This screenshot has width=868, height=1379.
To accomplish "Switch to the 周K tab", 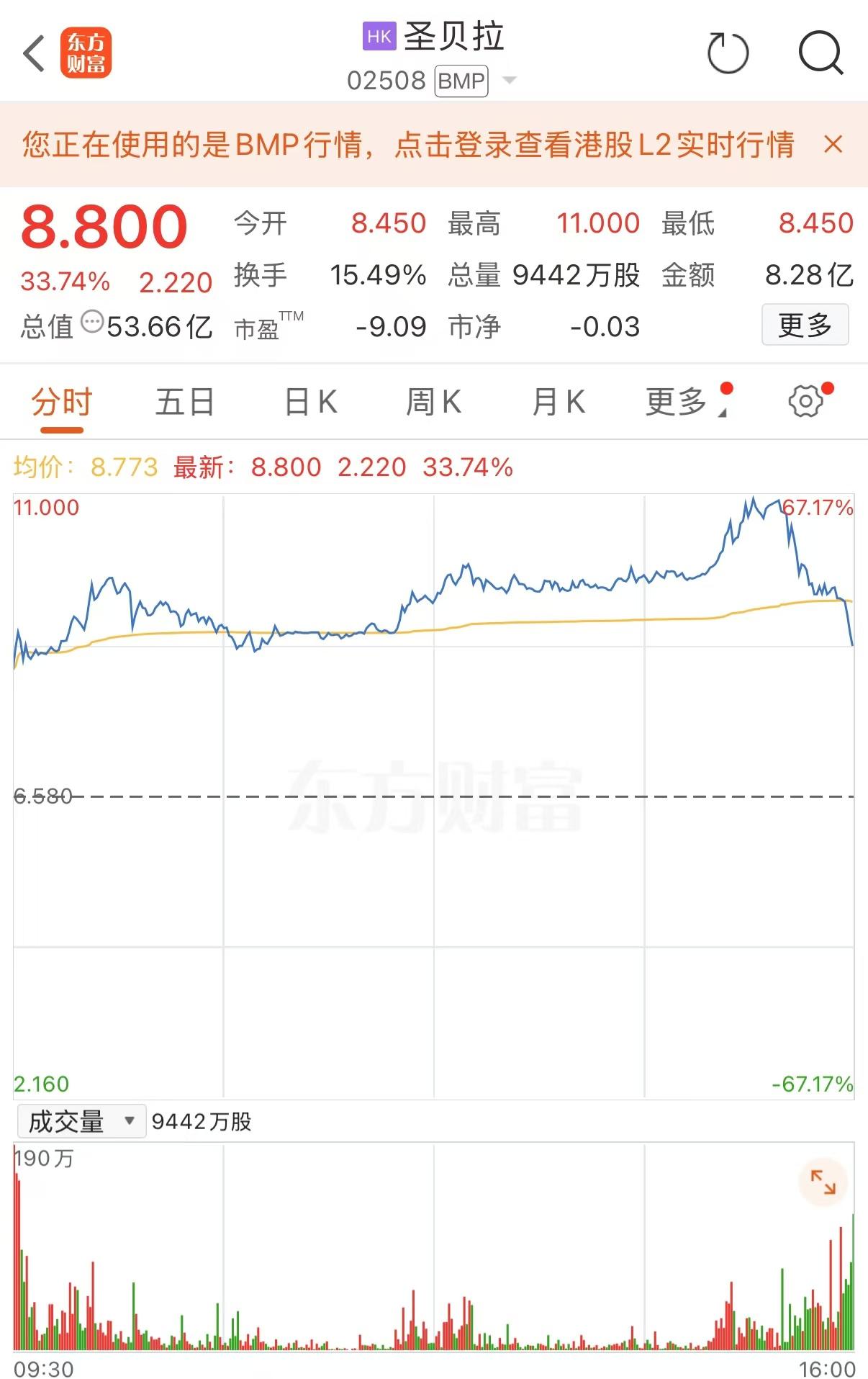I will [x=435, y=401].
